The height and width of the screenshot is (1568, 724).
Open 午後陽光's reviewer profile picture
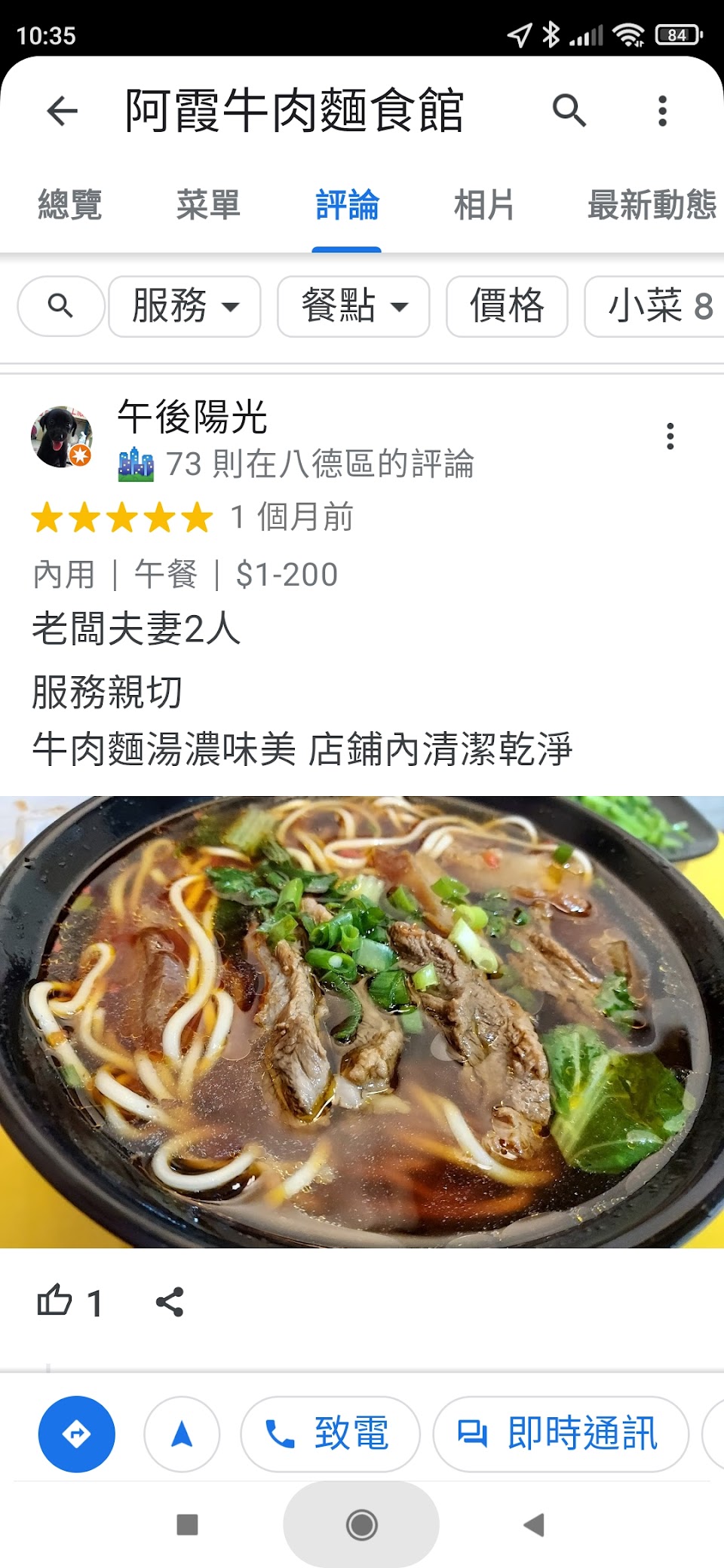coord(61,437)
